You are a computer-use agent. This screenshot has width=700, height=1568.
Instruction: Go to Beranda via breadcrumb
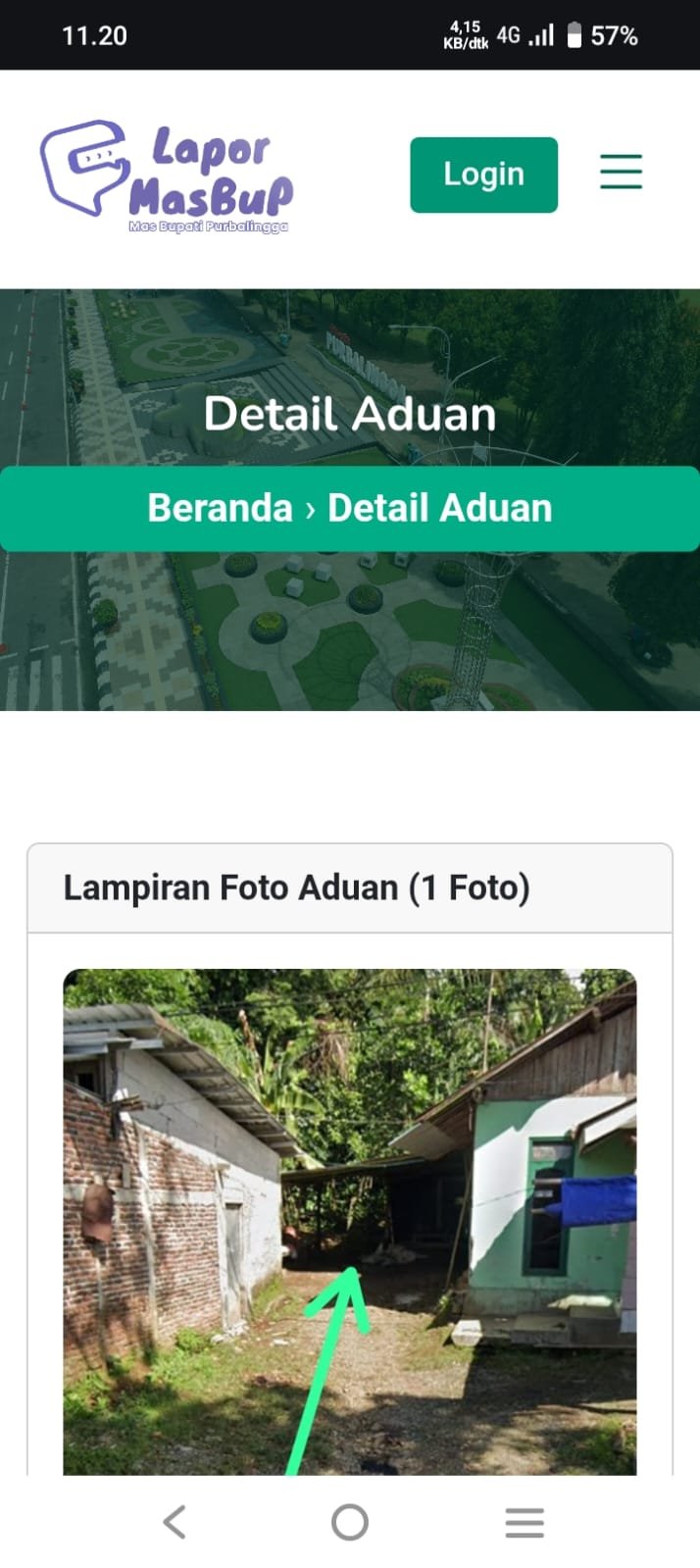click(220, 508)
